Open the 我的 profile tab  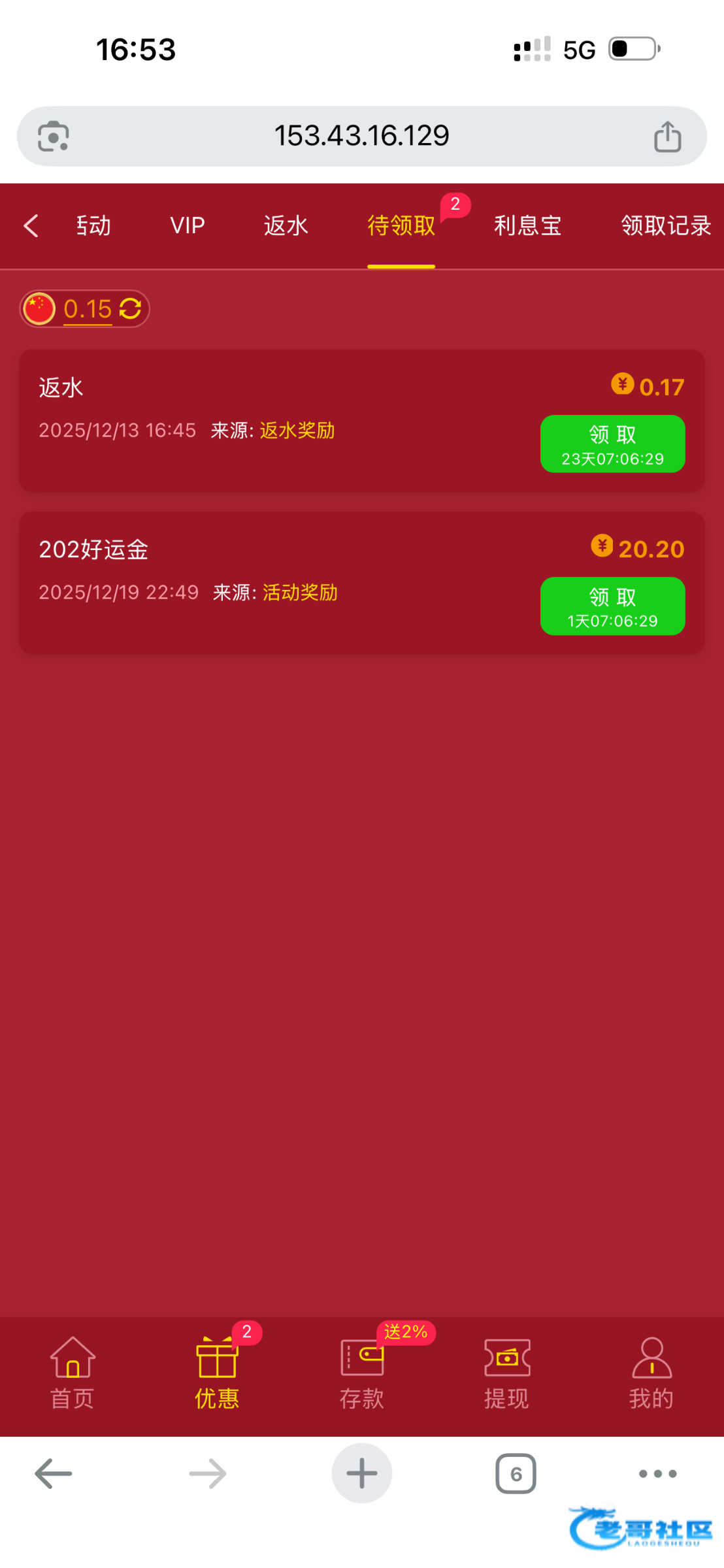point(651,1373)
